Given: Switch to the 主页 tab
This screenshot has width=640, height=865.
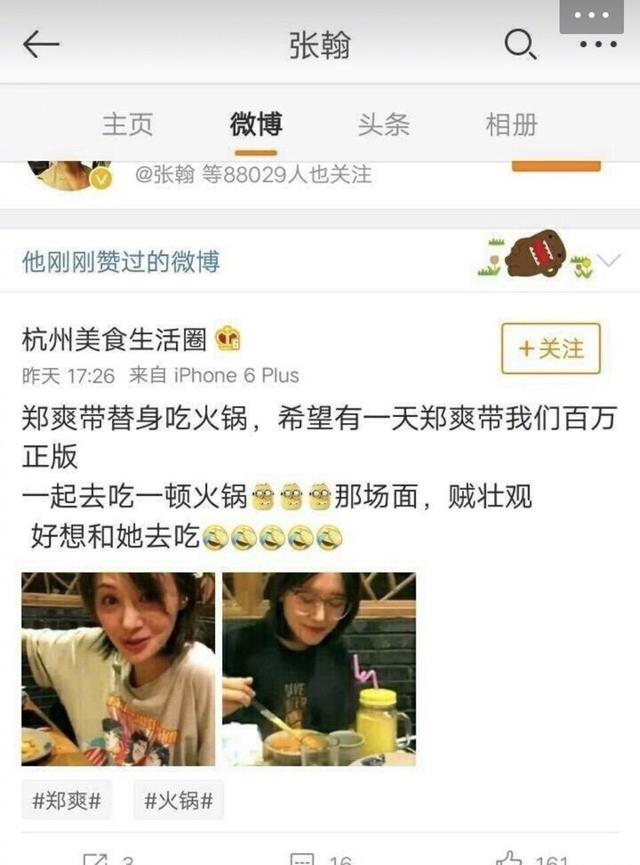Looking at the screenshot, I should click(127, 124).
